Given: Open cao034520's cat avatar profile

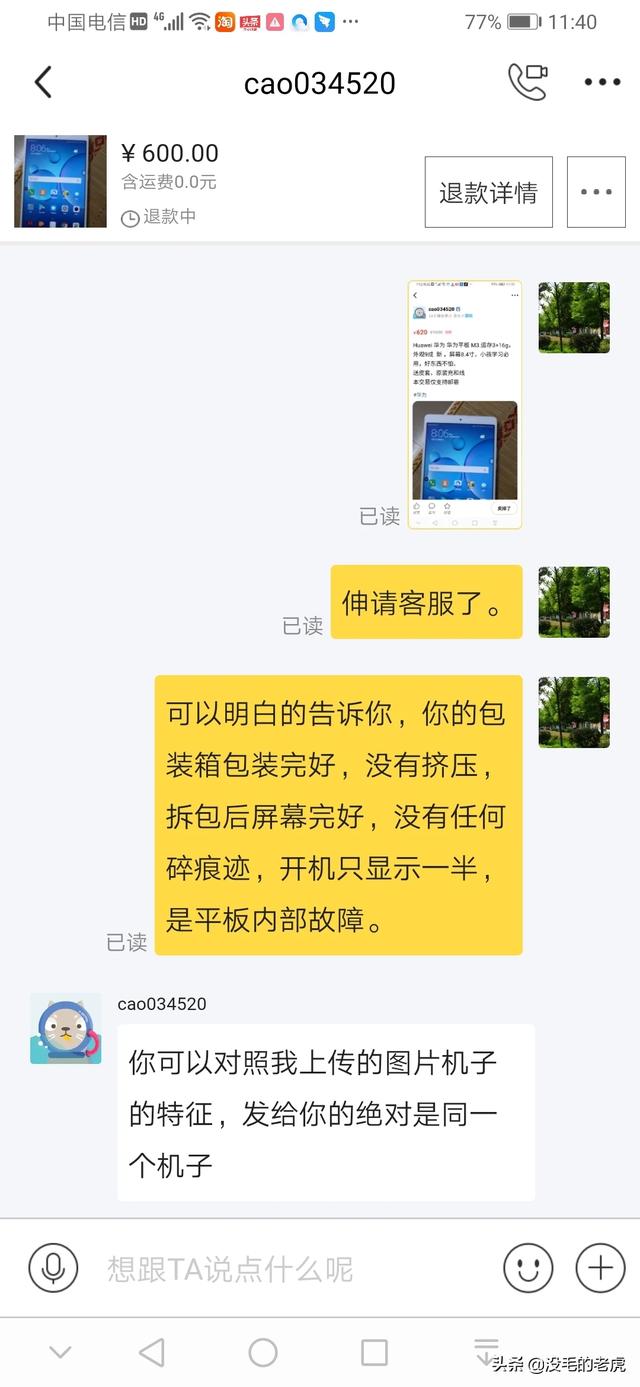Looking at the screenshot, I should [x=66, y=1028].
